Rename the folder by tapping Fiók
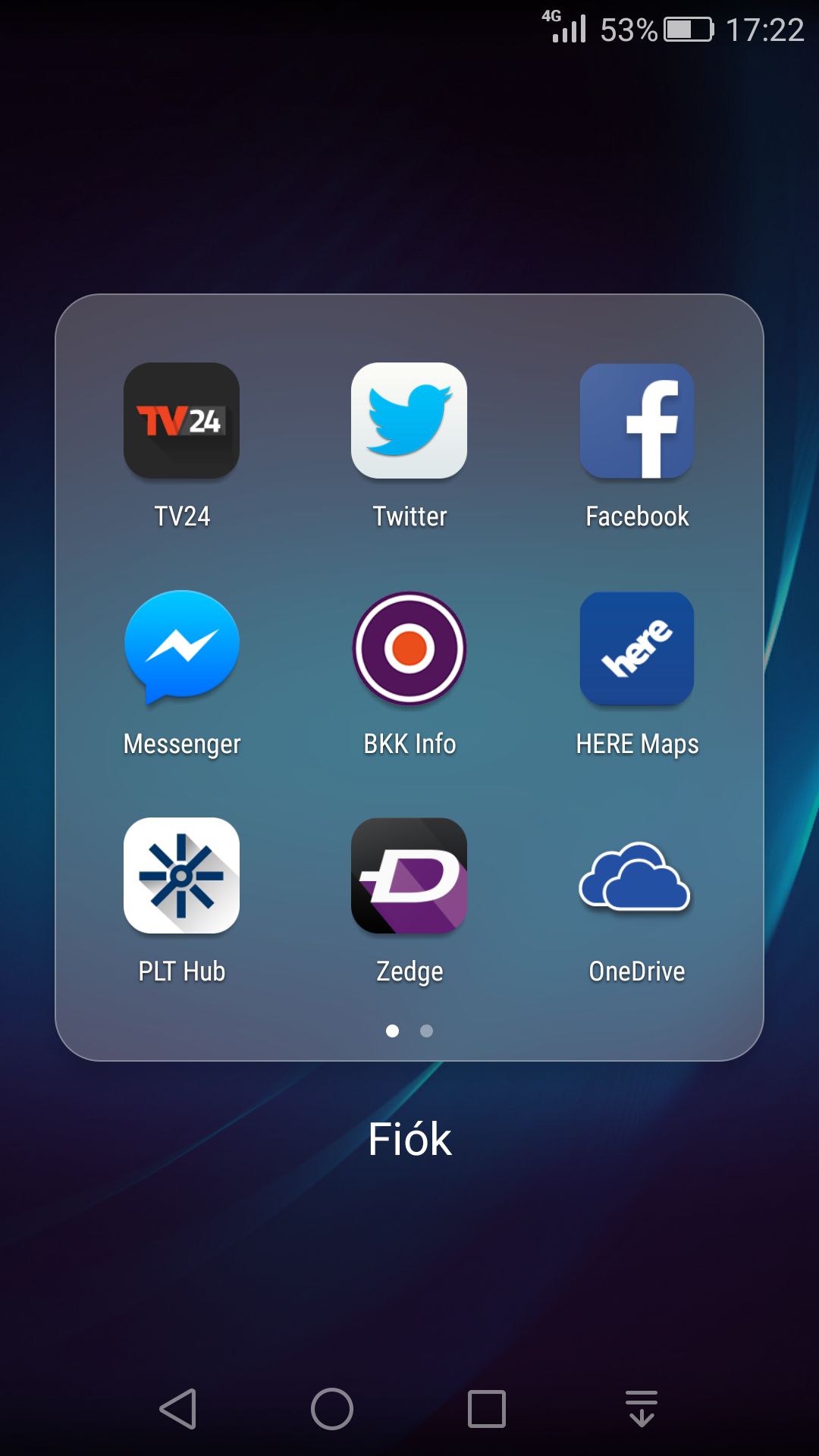Screen dimensions: 819x1456 [x=409, y=1139]
